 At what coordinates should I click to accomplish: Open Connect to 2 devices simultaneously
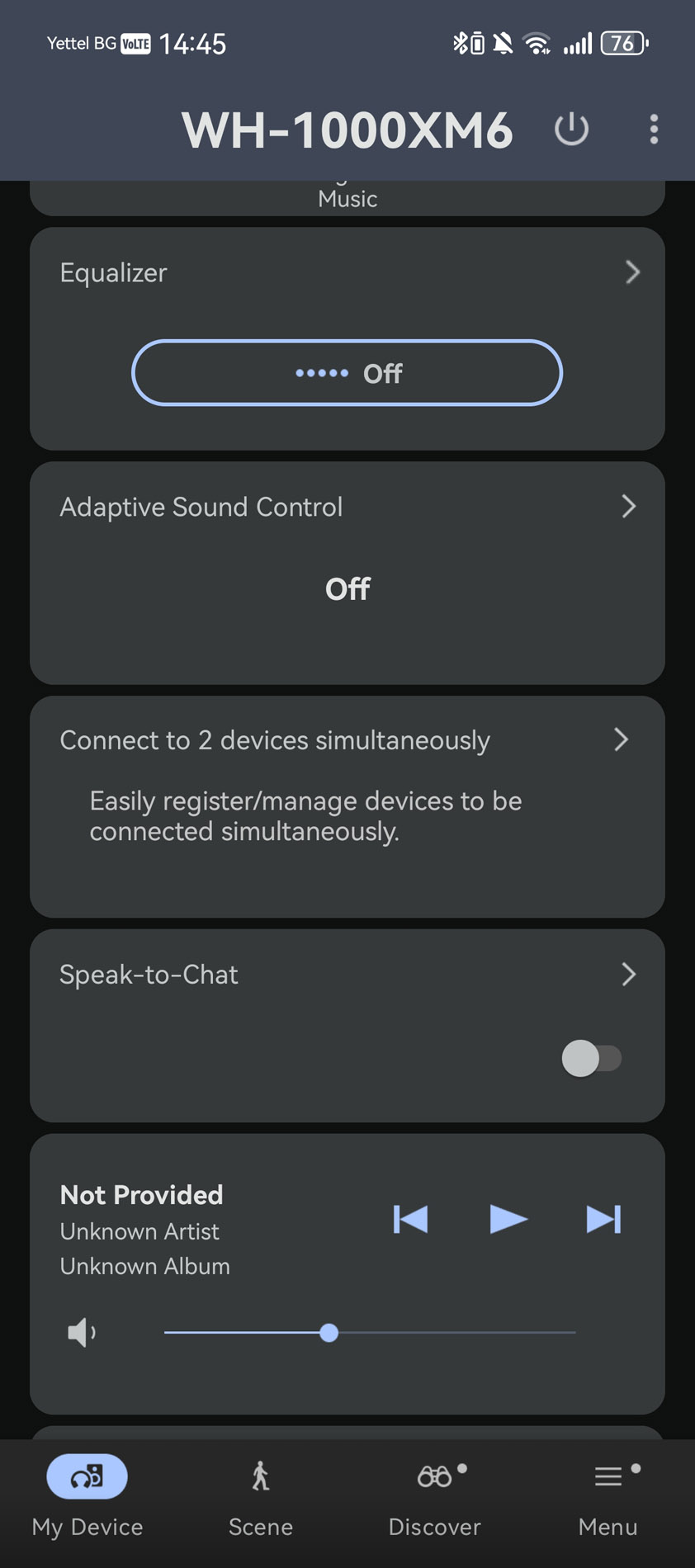click(347, 740)
